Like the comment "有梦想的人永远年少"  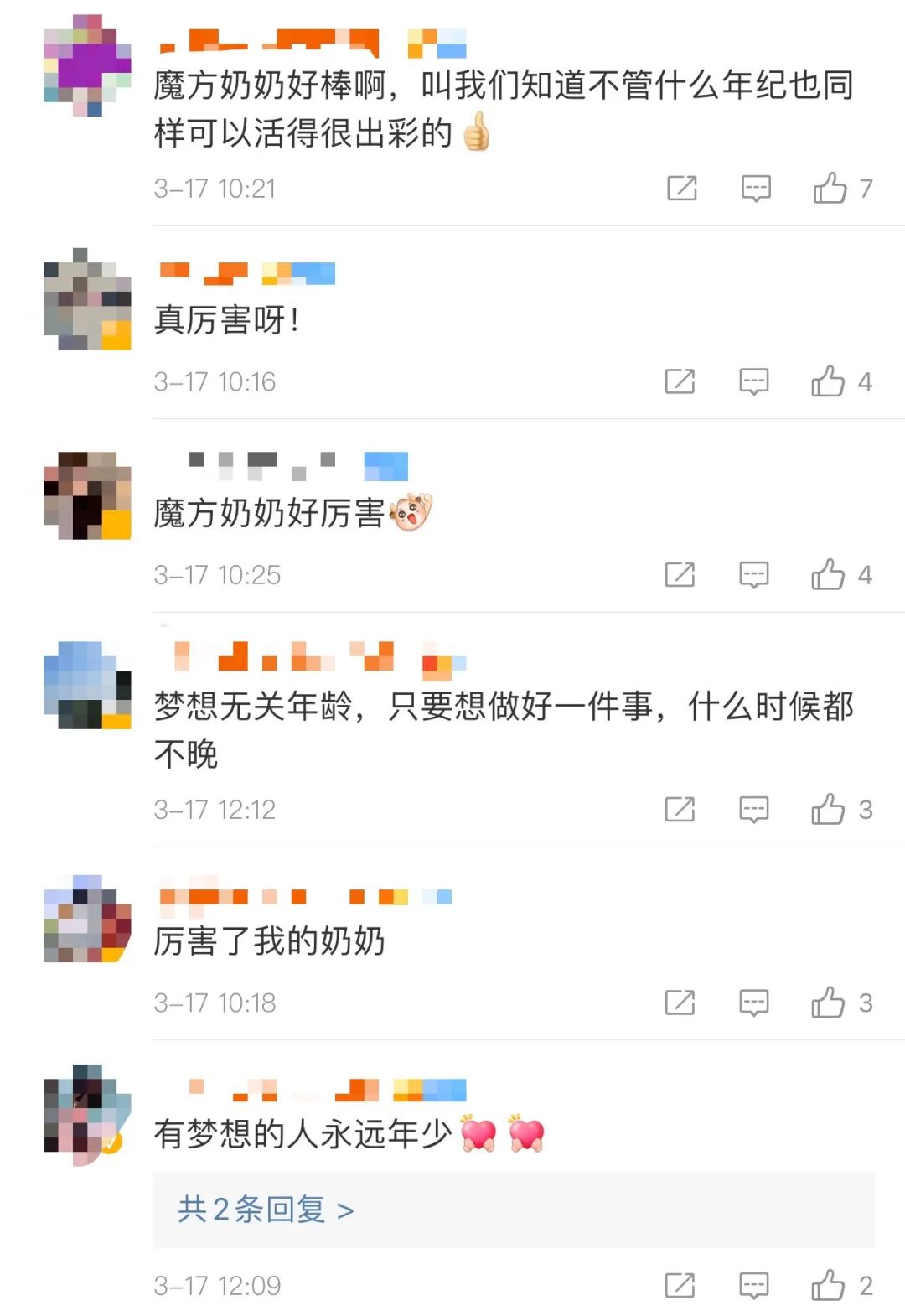point(828,1285)
